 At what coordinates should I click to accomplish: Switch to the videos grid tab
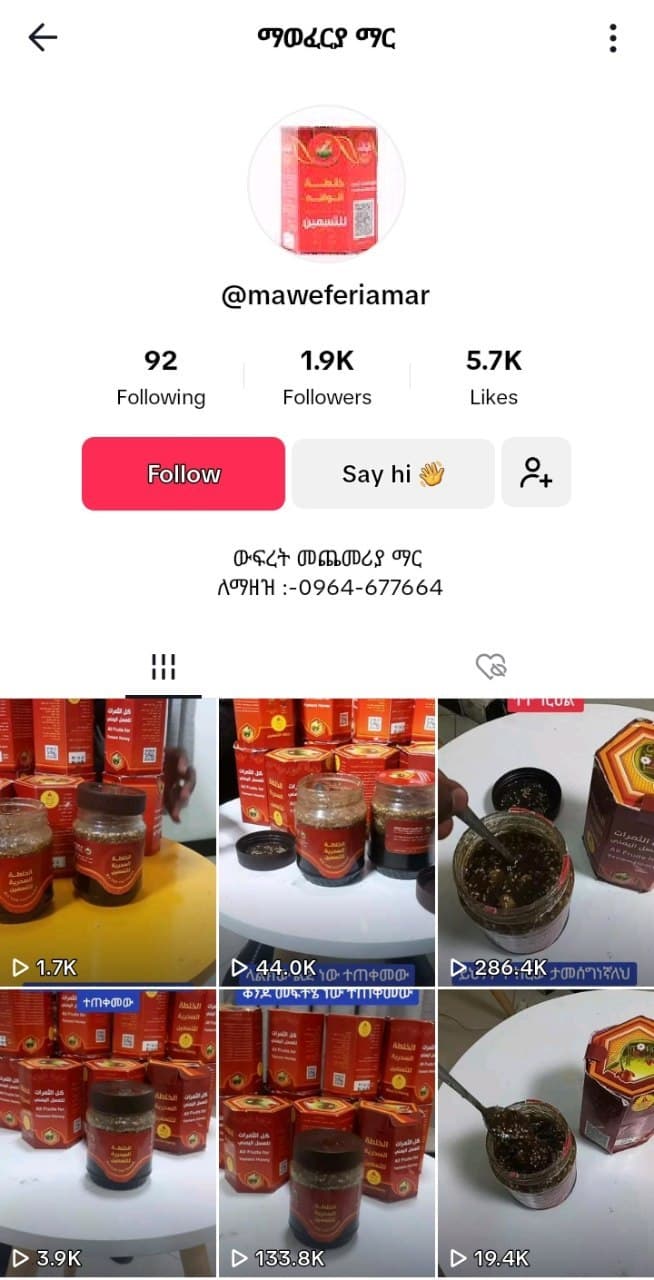pos(163,667)
